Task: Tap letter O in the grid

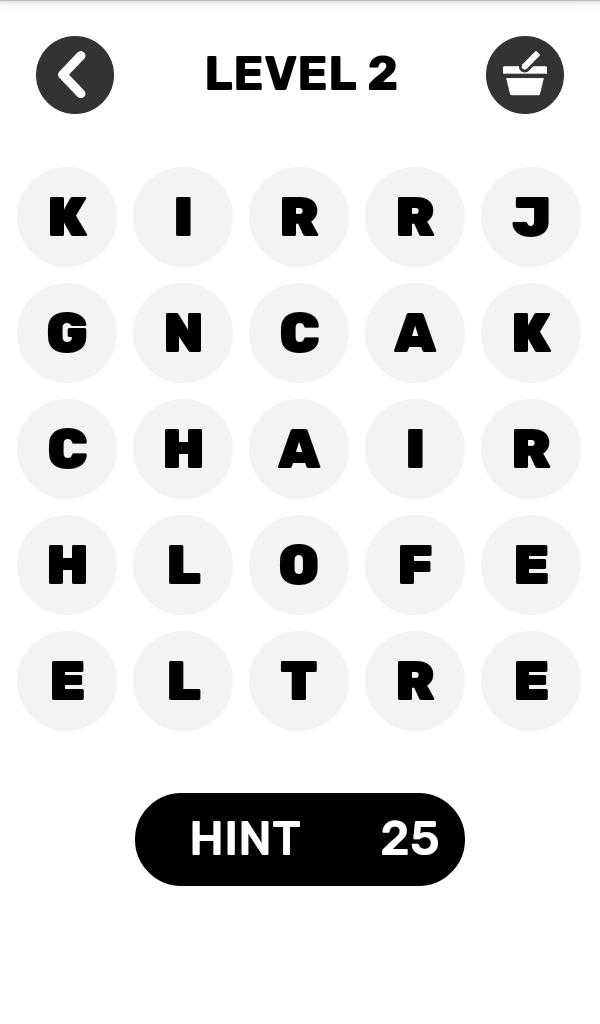Action: click(299, 565)
